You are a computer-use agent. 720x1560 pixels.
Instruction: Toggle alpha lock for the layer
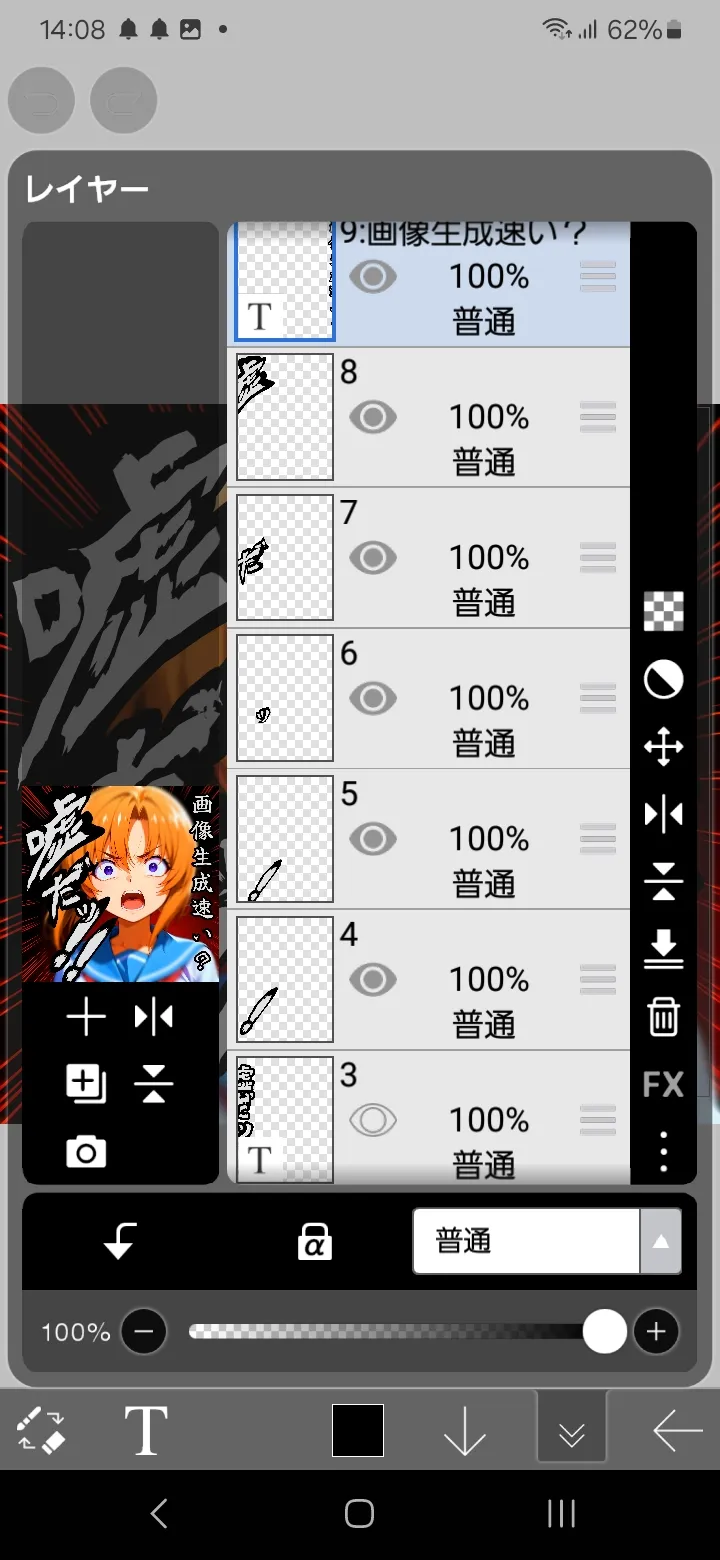(314, 1242)
